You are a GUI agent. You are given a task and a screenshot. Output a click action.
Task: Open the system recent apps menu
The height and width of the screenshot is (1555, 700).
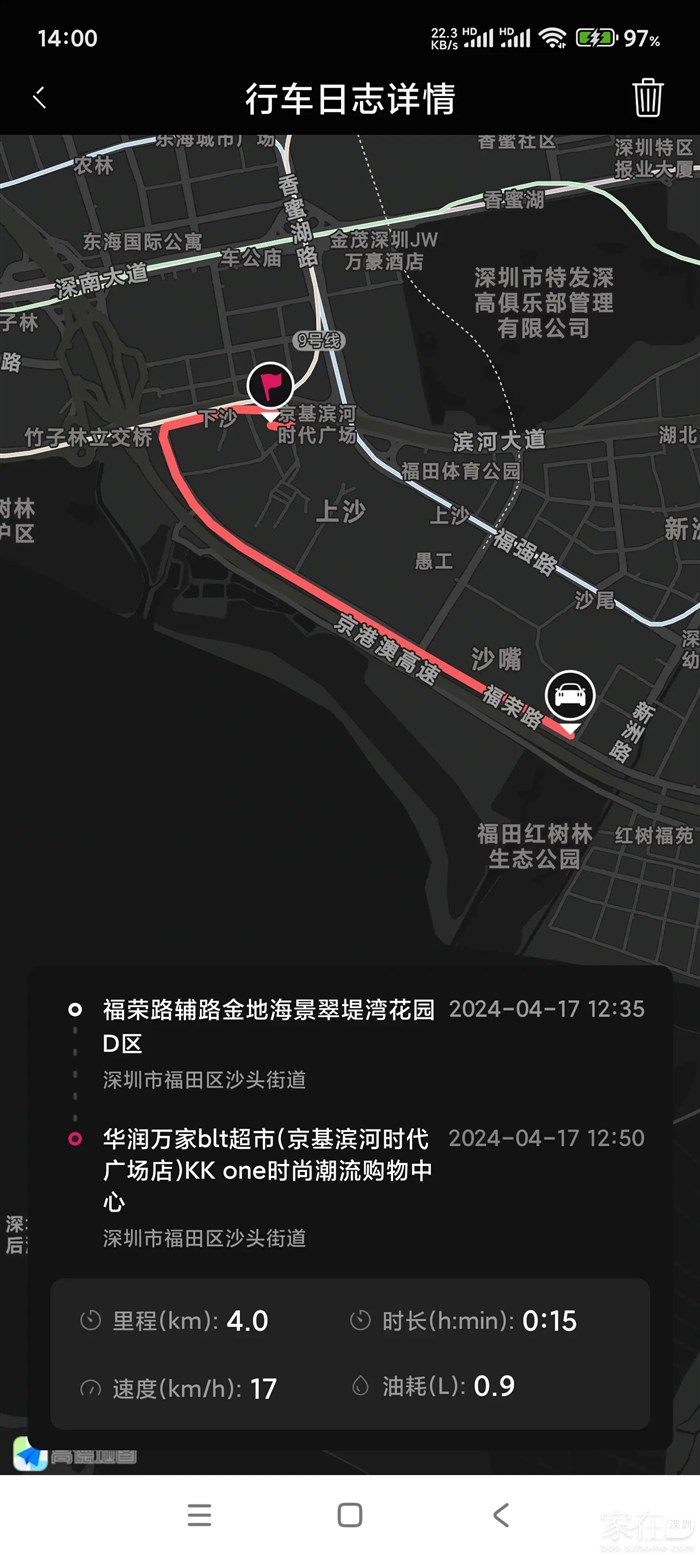(x=199, y=1514)
